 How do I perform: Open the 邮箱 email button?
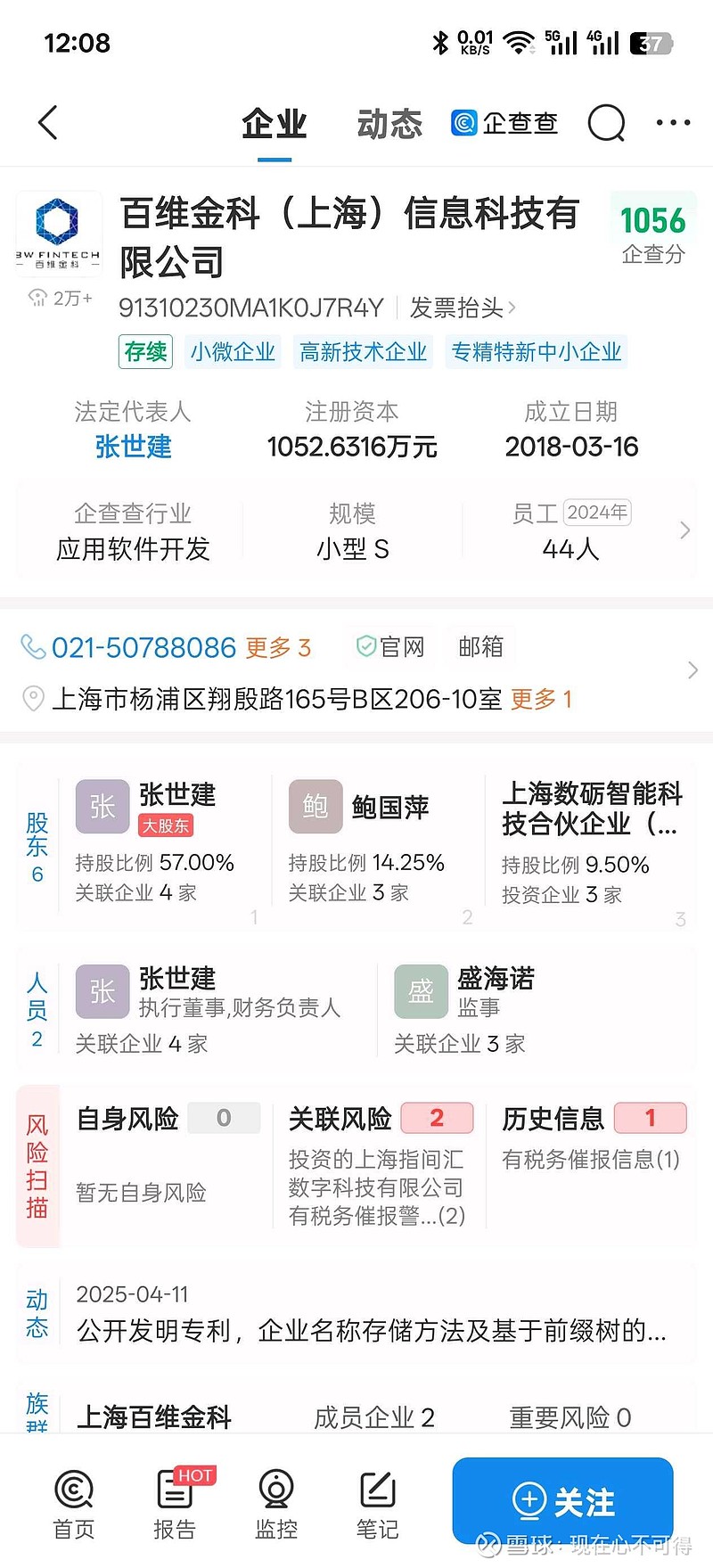point(481,647)
